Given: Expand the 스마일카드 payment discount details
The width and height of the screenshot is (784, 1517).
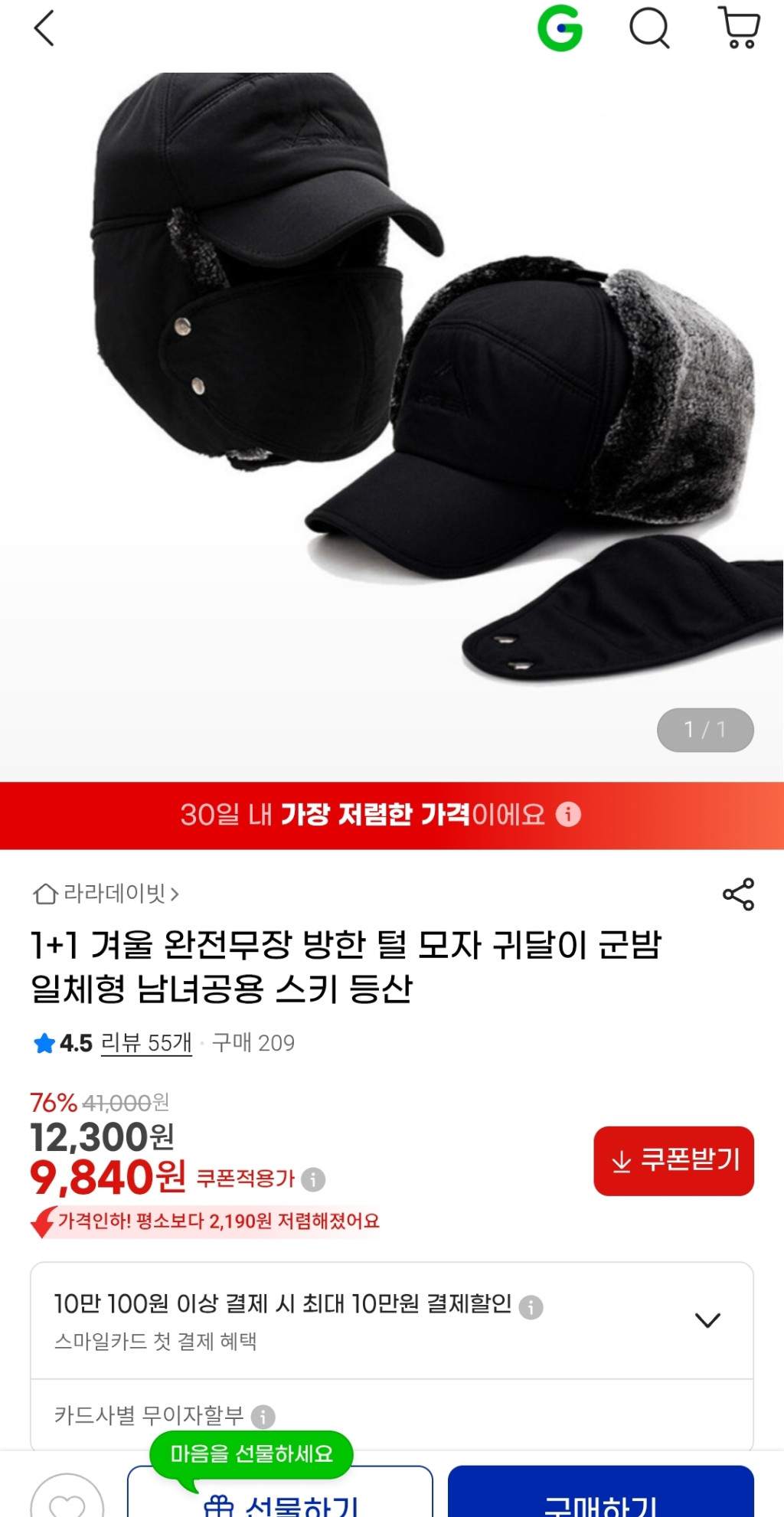Looking at the screenshot, I should pyautogui.click(x=707, y=1320).
